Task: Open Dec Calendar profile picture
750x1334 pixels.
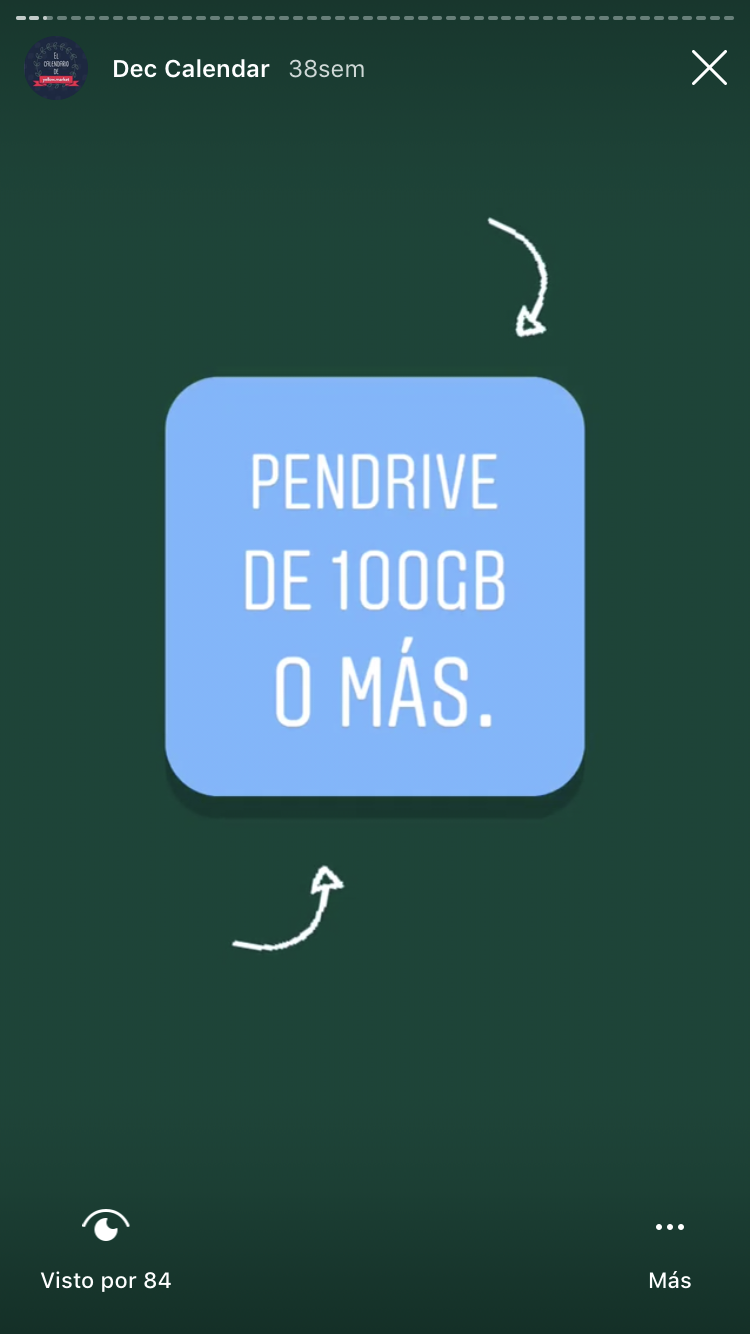Action: tap(56, 68)
